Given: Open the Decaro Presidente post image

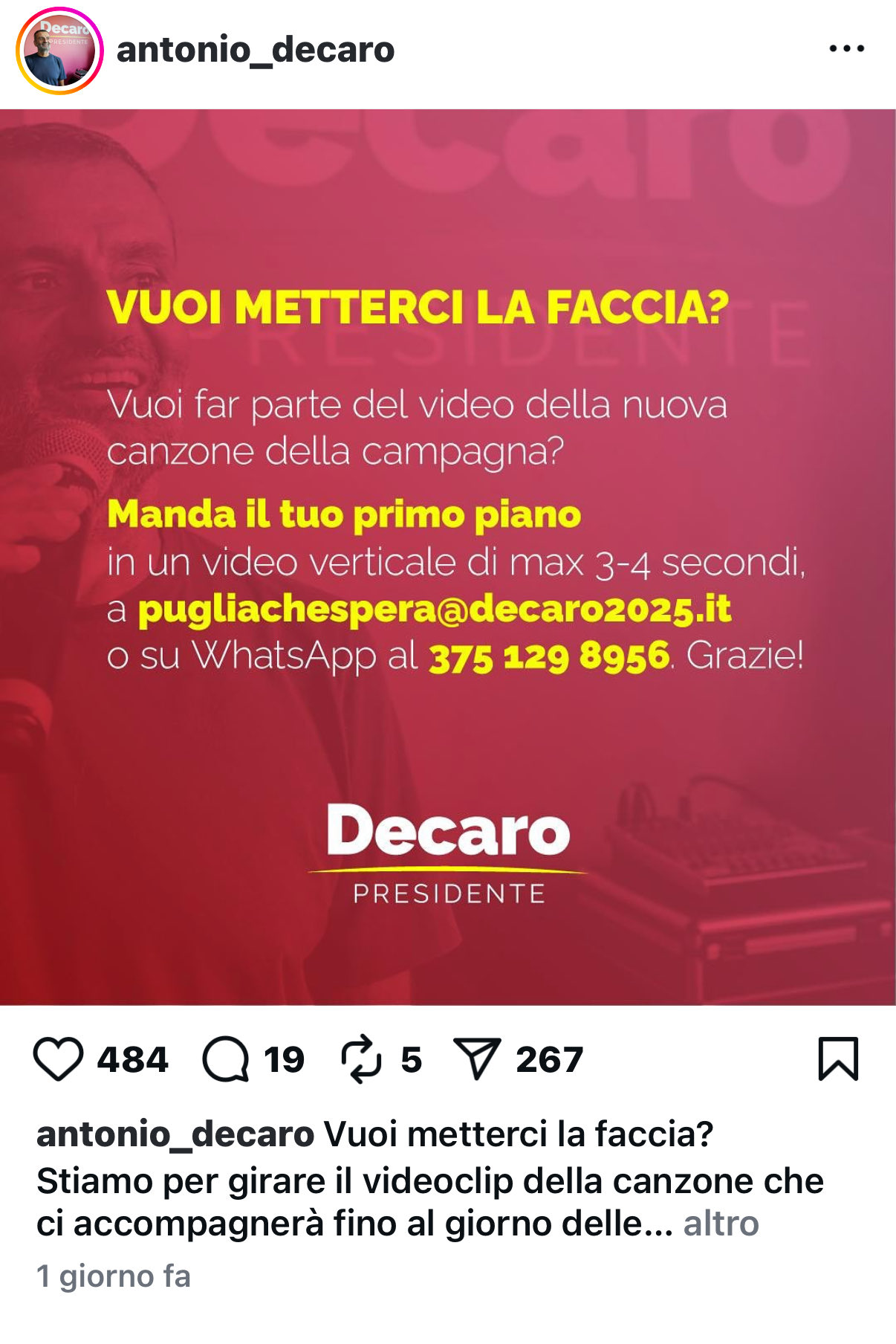Looking at the screenshot, I should point(448,558).
